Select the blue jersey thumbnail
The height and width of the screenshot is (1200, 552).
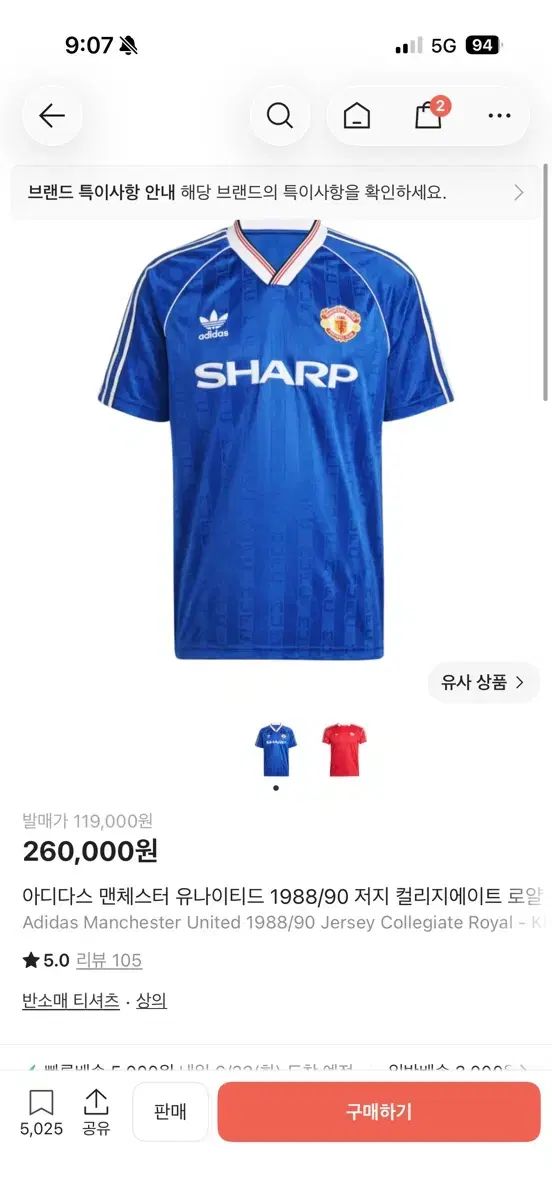click(x=275, y=750)
